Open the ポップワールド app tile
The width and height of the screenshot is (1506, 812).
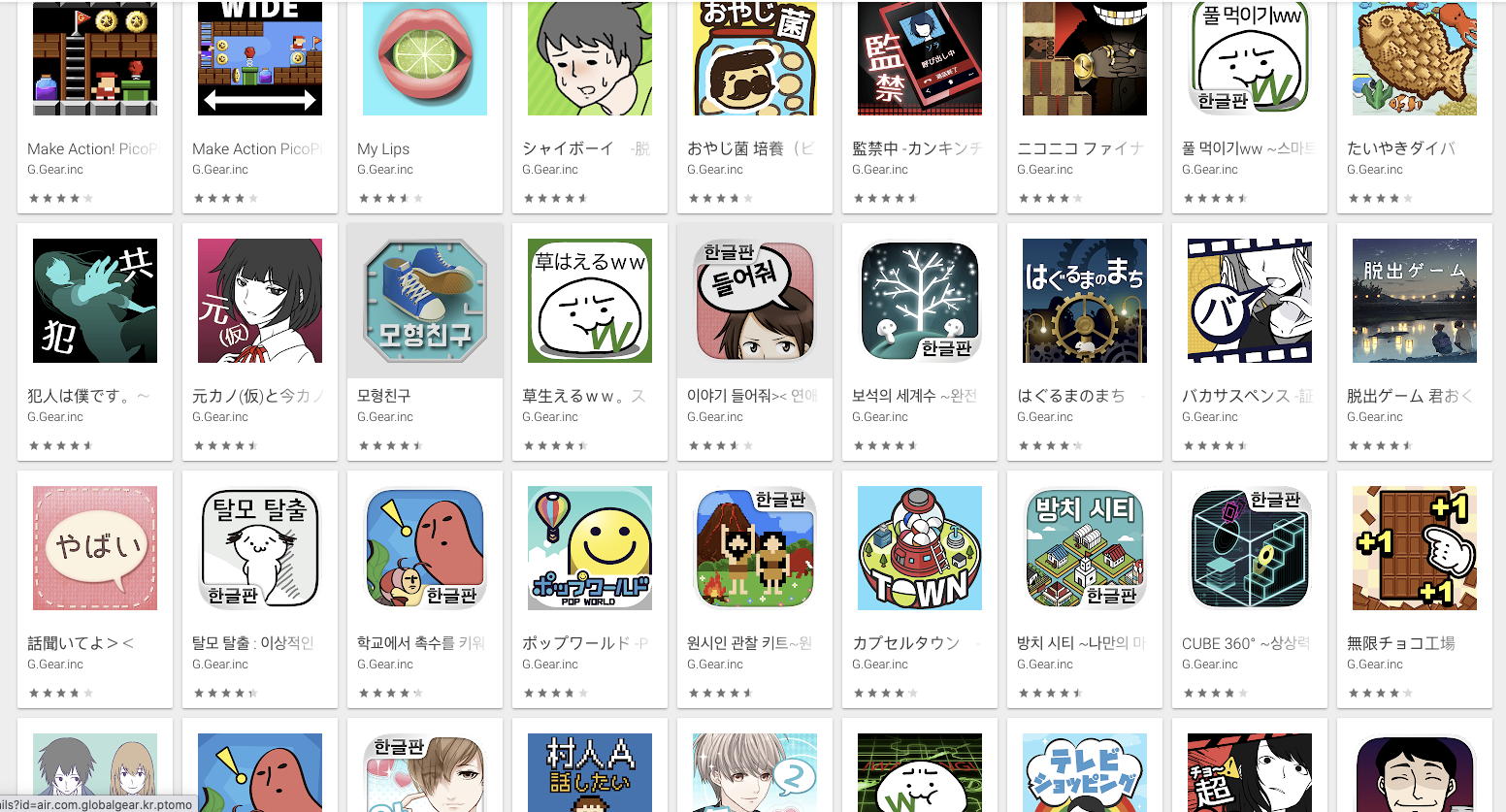coord(589,548)
